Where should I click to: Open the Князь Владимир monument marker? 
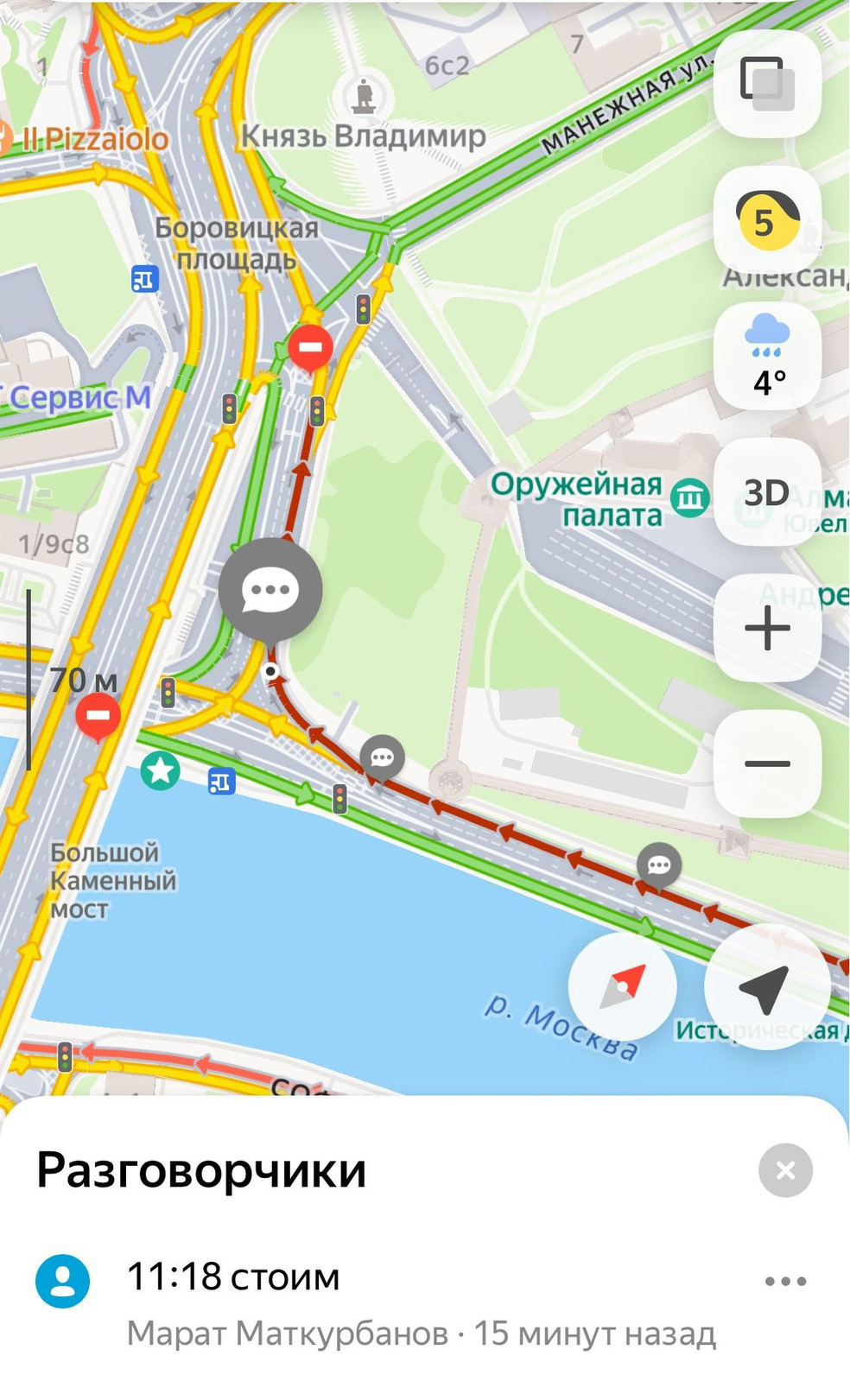point(364,95)
